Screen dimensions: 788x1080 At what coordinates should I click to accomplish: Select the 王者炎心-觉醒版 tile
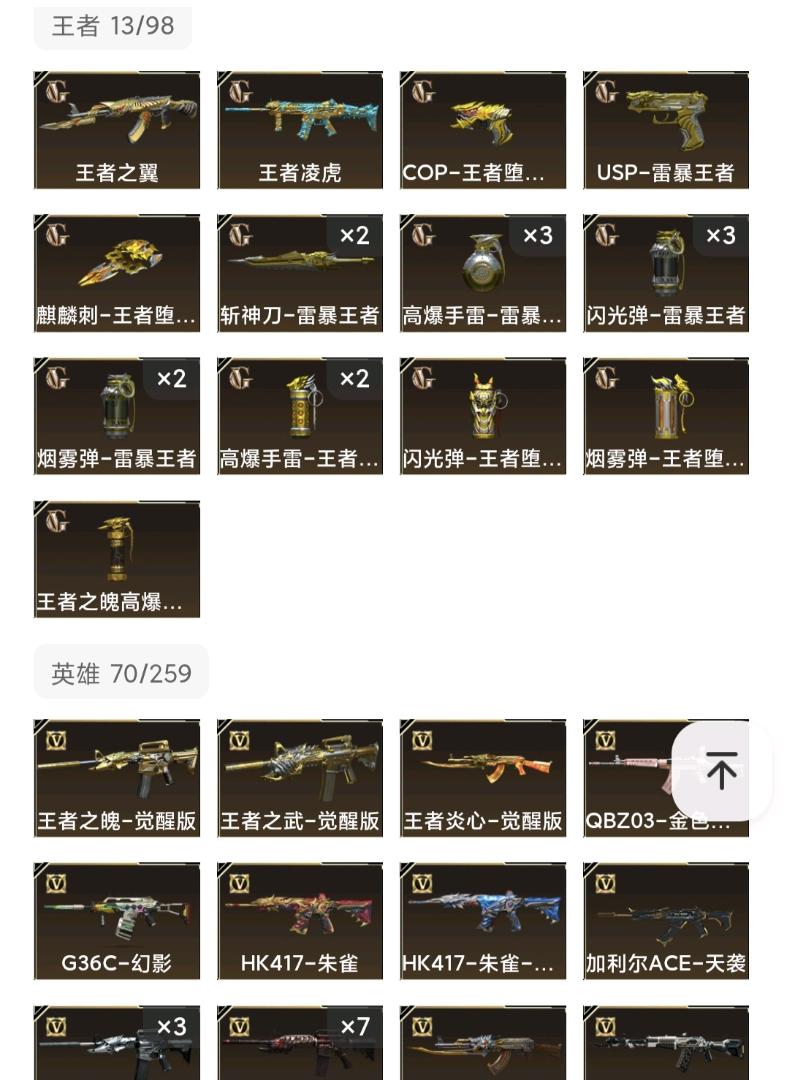click(x=483, y=778)
